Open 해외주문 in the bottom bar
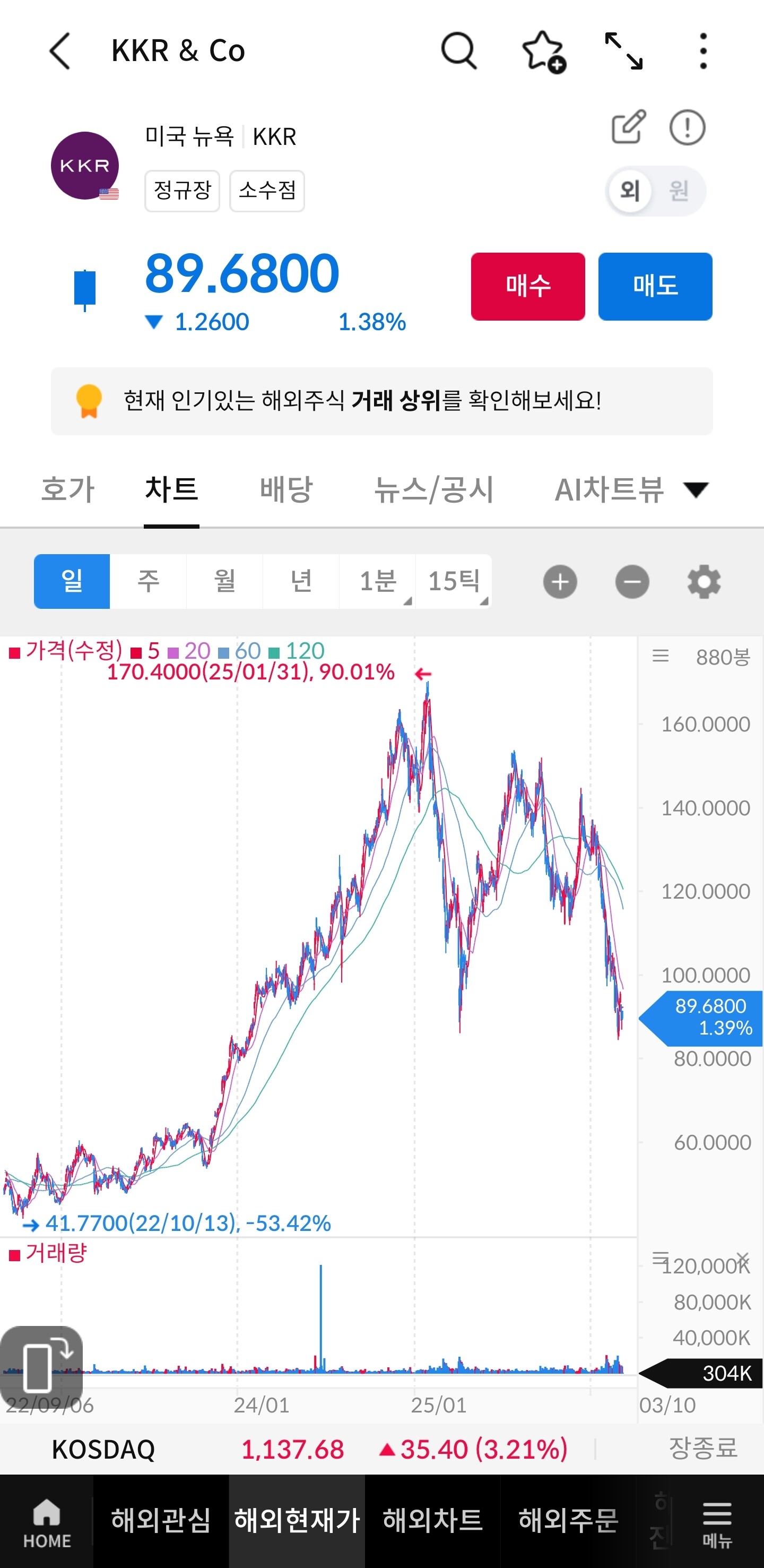This screenshot has width=764, height=1568. click(x=568, y=1520)
